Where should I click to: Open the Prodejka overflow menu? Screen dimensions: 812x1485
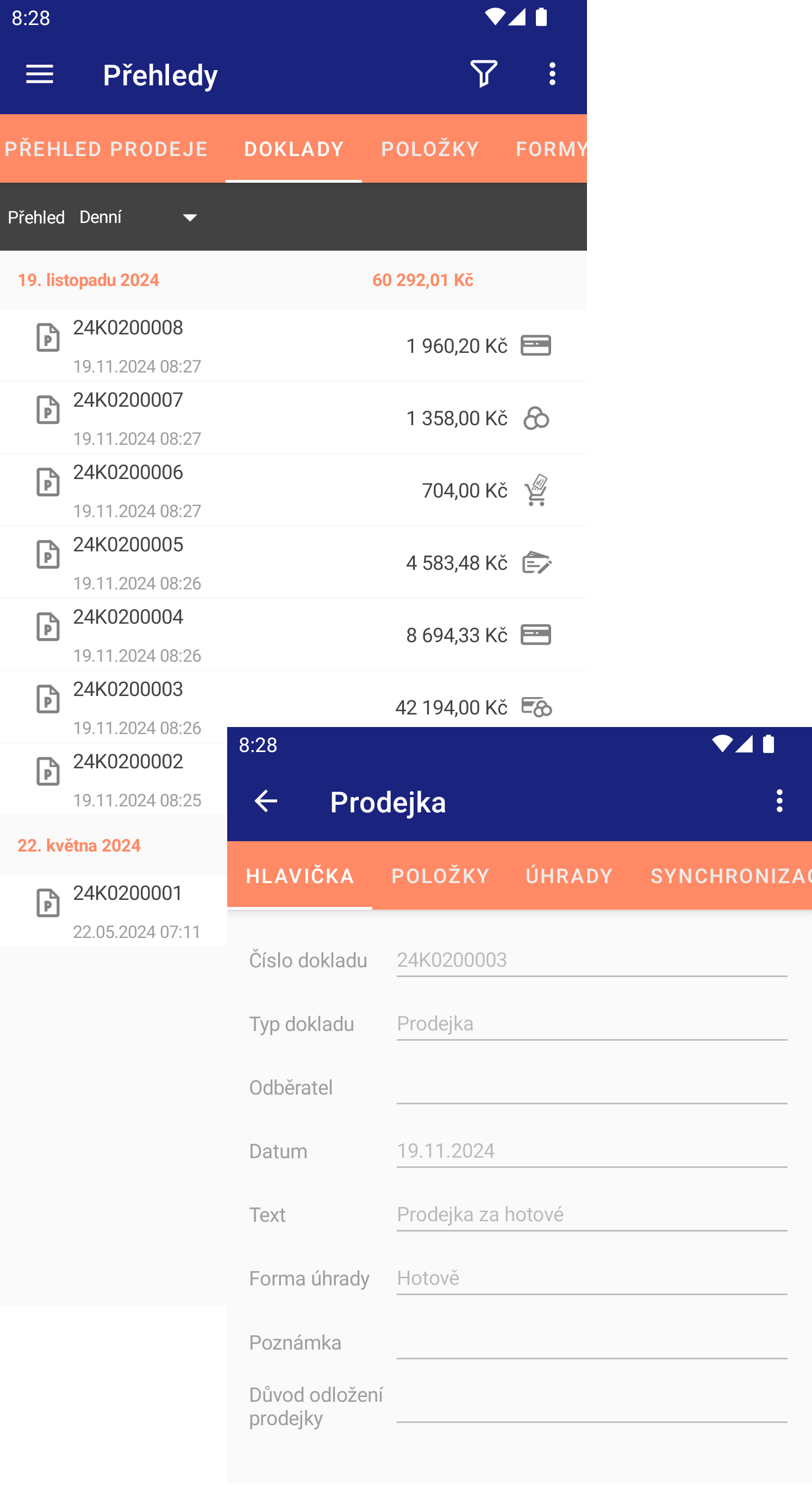[x=779, y=801]
